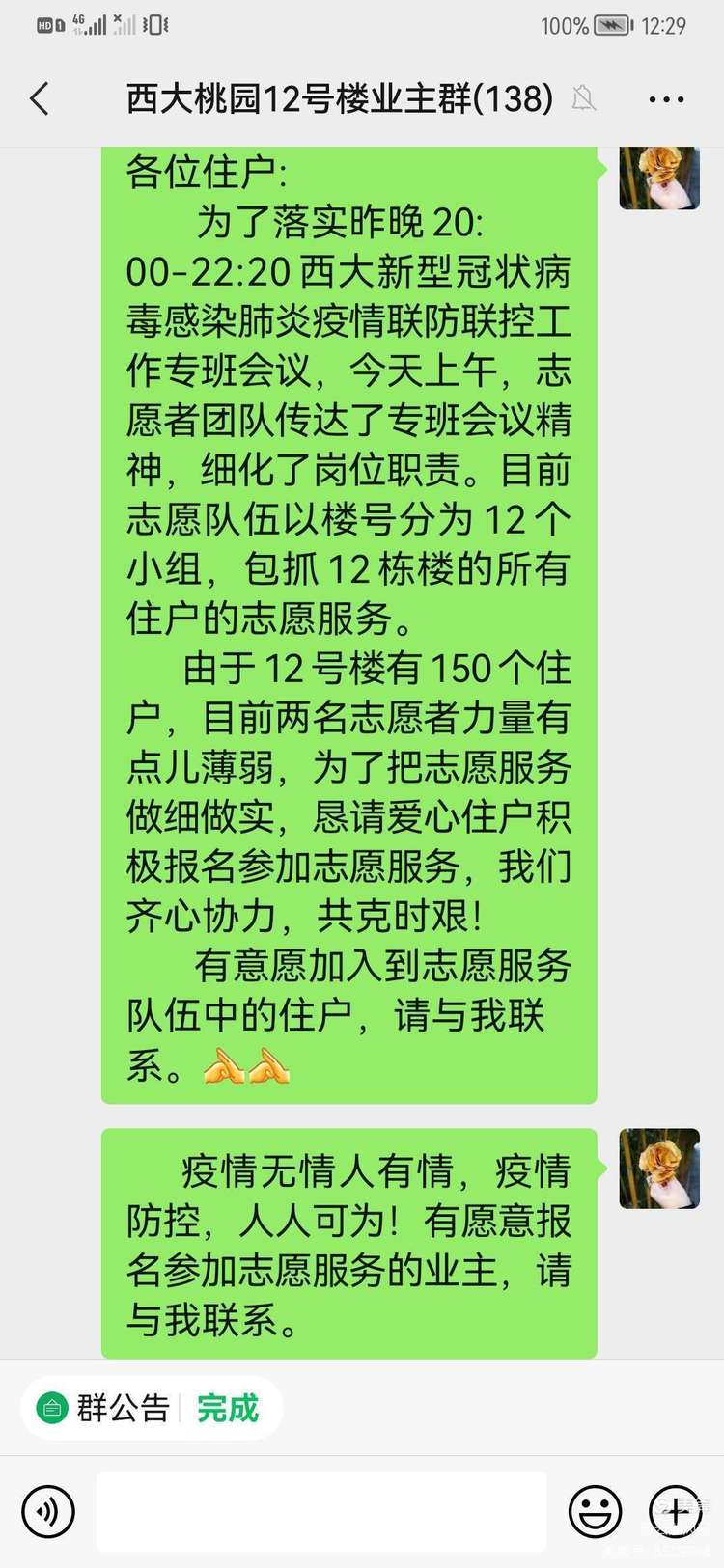Open the emoji picker
724x1568 pixels.
click(595, 1510)
